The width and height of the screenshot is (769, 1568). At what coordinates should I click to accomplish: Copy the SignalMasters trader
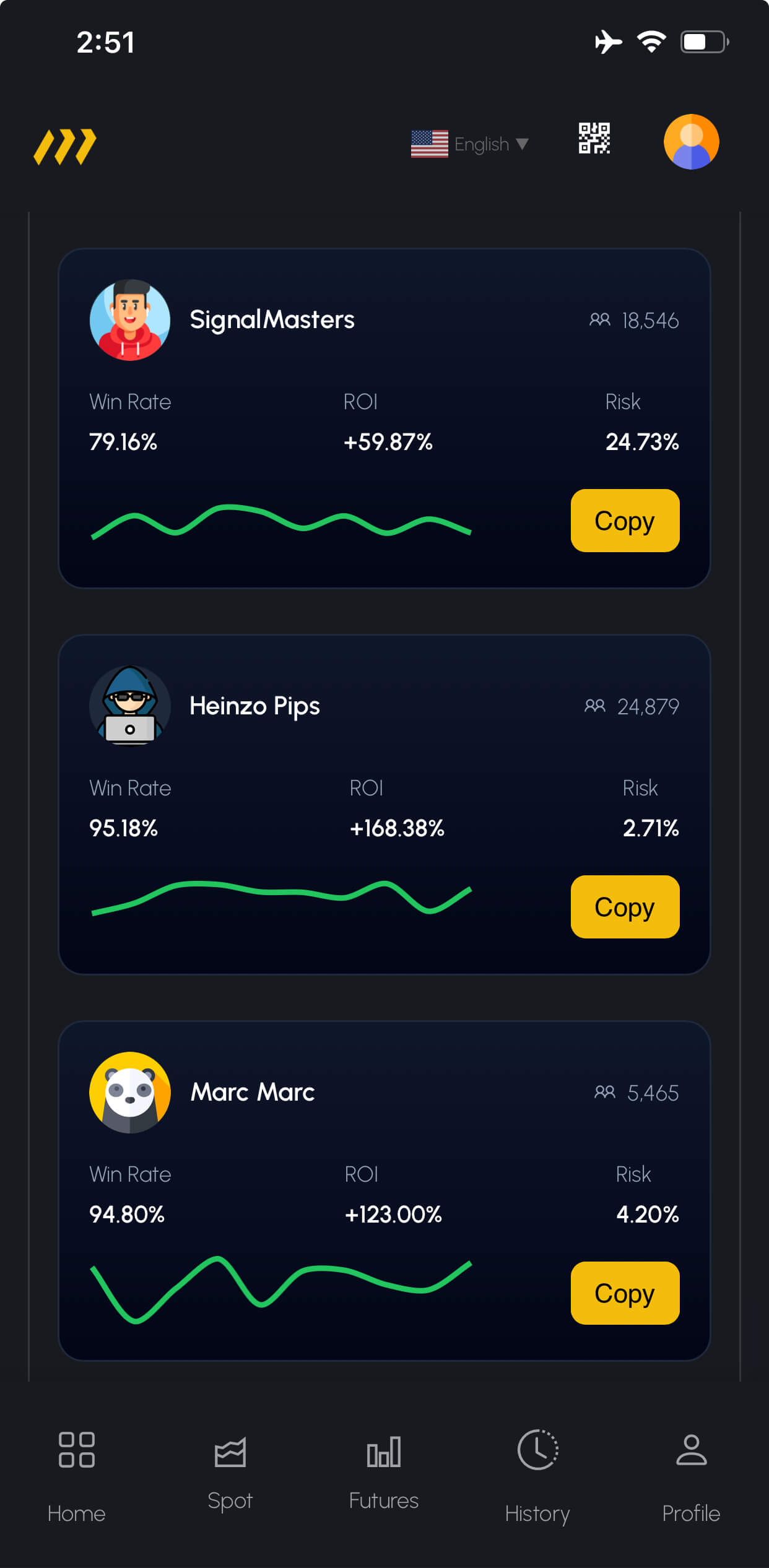pyautogui.click(x=624, y=521)
